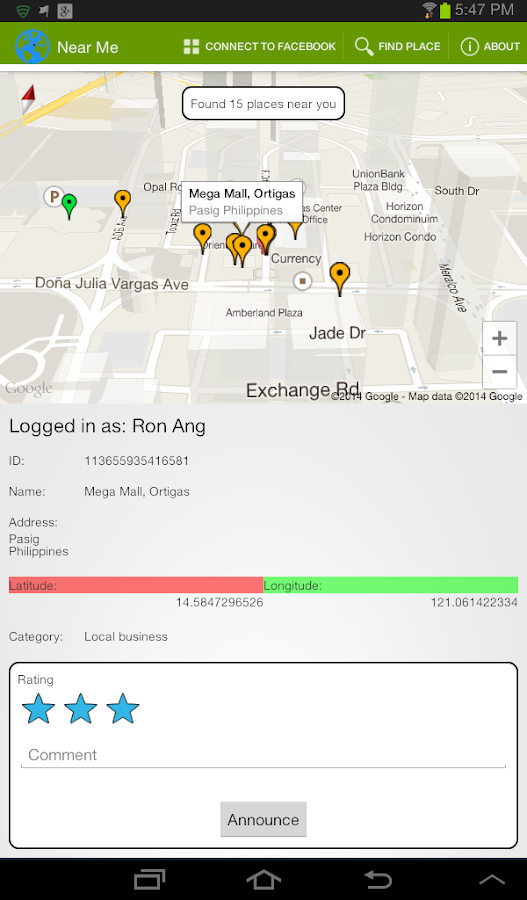The image size is (527, 900).
Task: Rate with the third star
Action: [123, 708]
